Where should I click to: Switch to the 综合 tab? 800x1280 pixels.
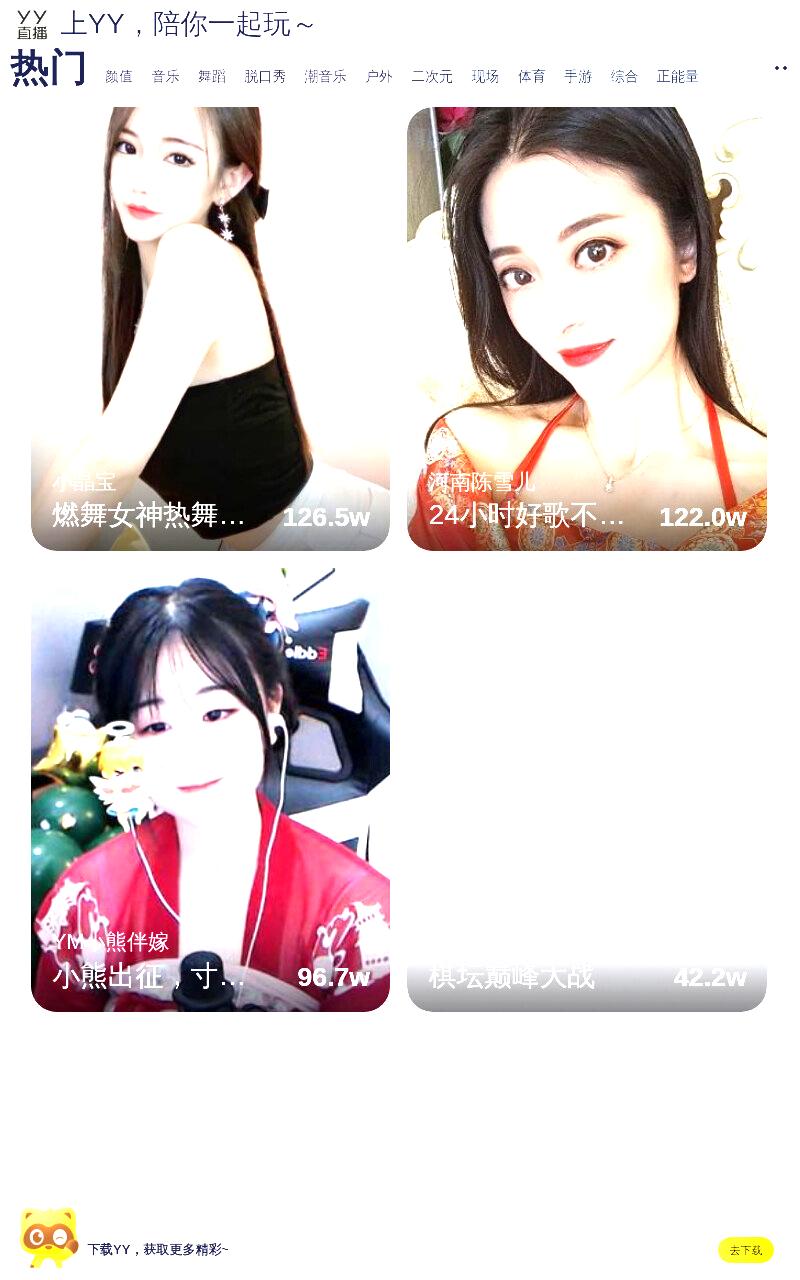pos(624,76)
